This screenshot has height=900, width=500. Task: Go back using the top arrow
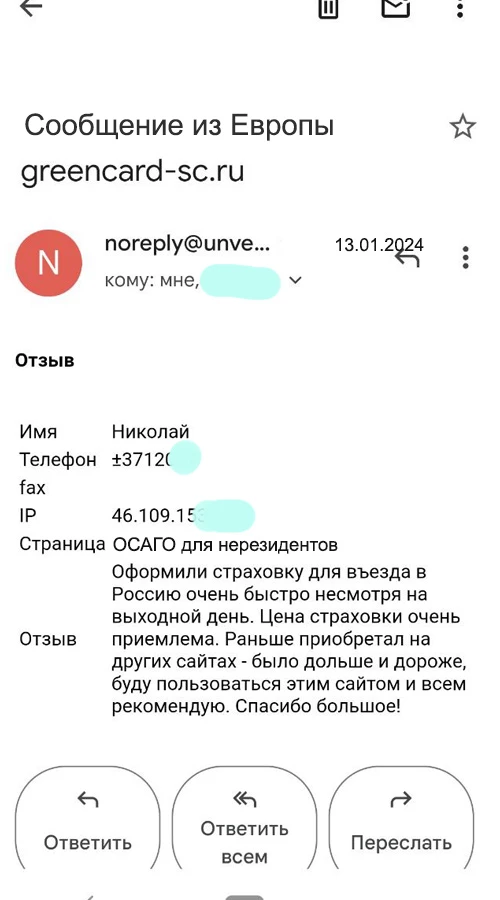click(x=31, y=7)
